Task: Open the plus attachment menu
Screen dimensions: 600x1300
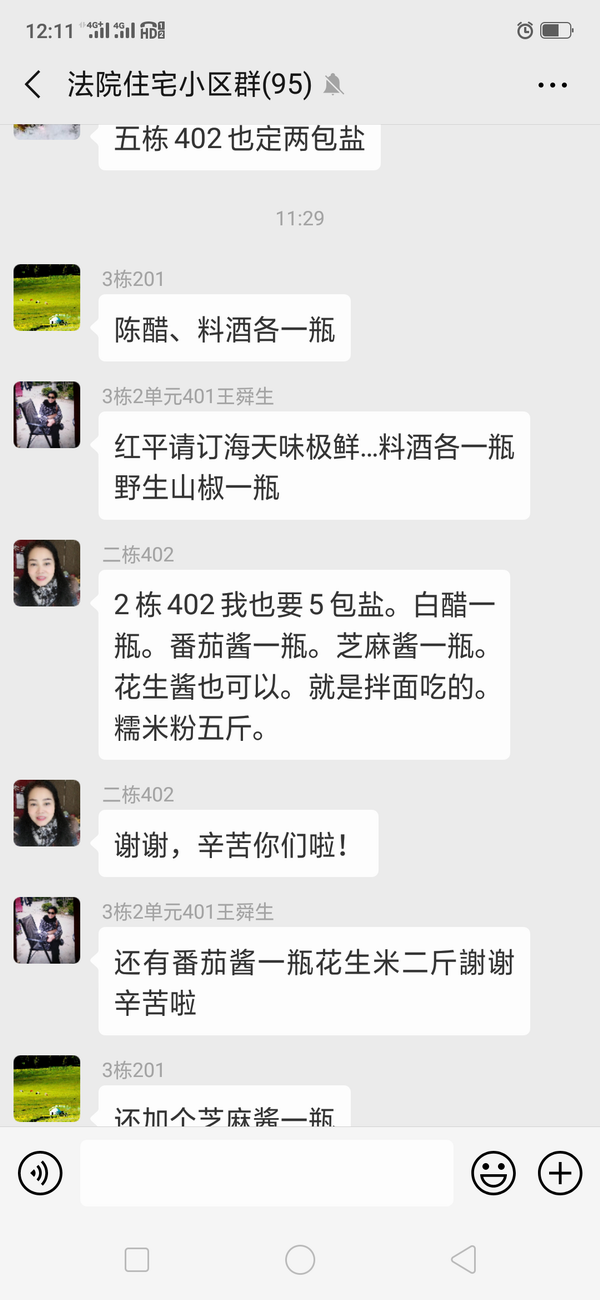Action: pyautogui.click(x=560, y=1172)
